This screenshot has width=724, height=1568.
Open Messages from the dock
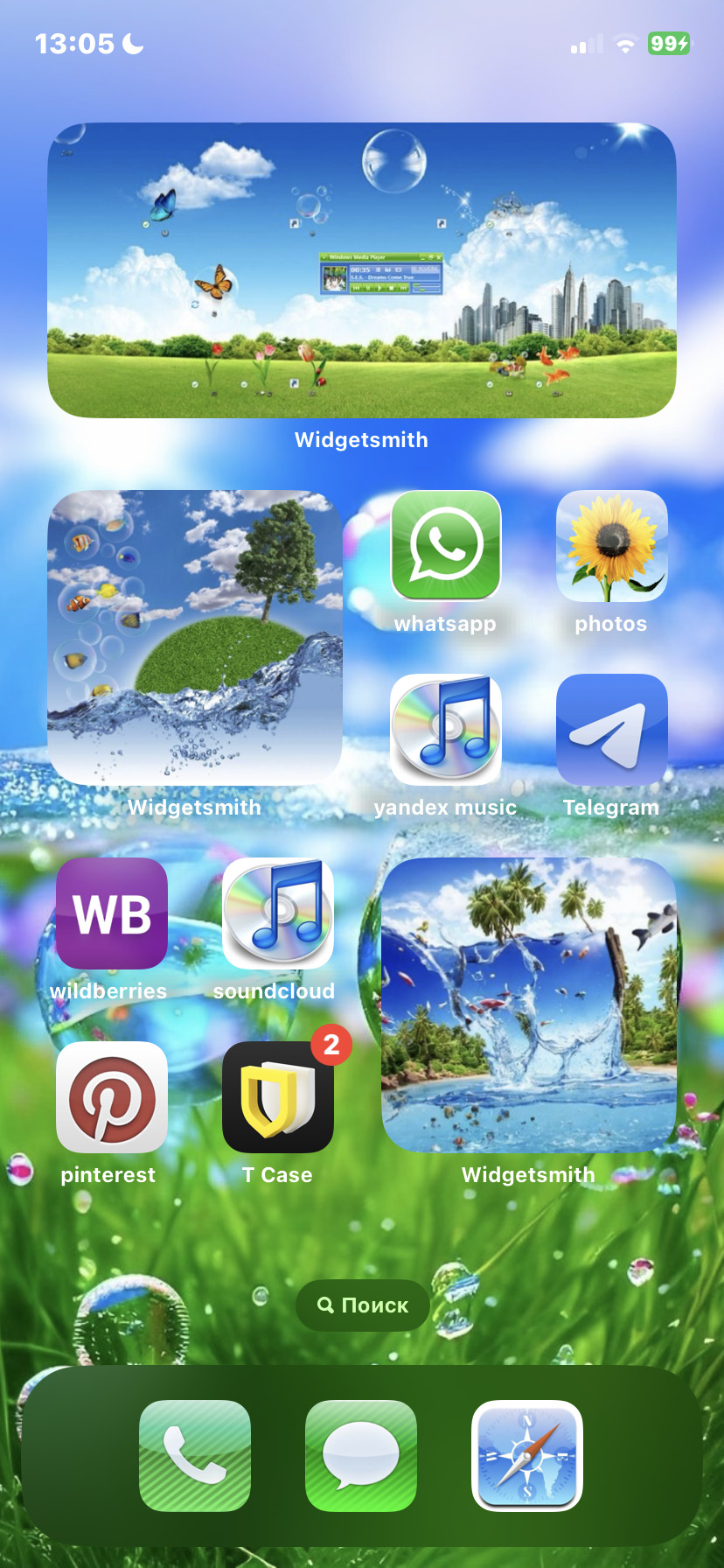[361, 1456]
